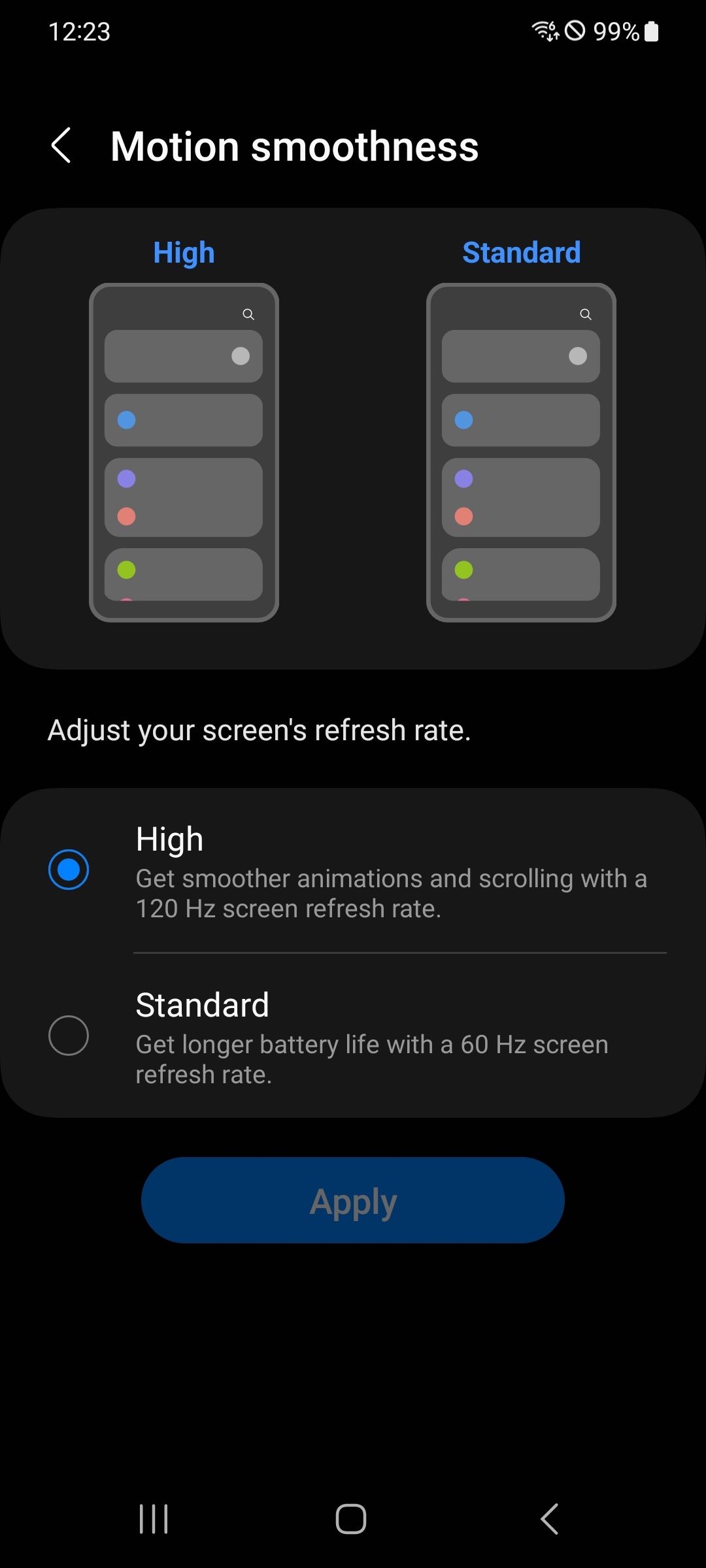
Task: Tap the search icon in the Standard preview
Action: point(585,314)
